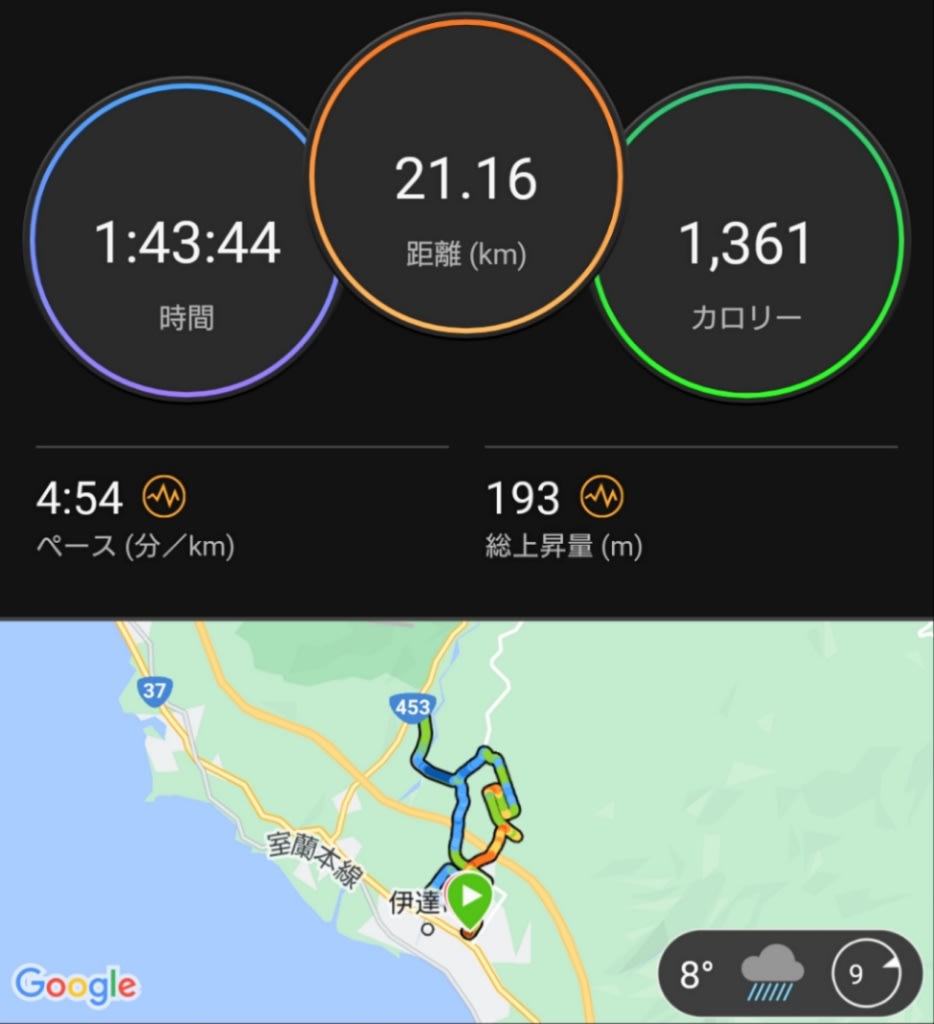The width and height of the screenshot is (934, 1024).
Task: Open the total ascent chart icon
Action: pos(602,496)
